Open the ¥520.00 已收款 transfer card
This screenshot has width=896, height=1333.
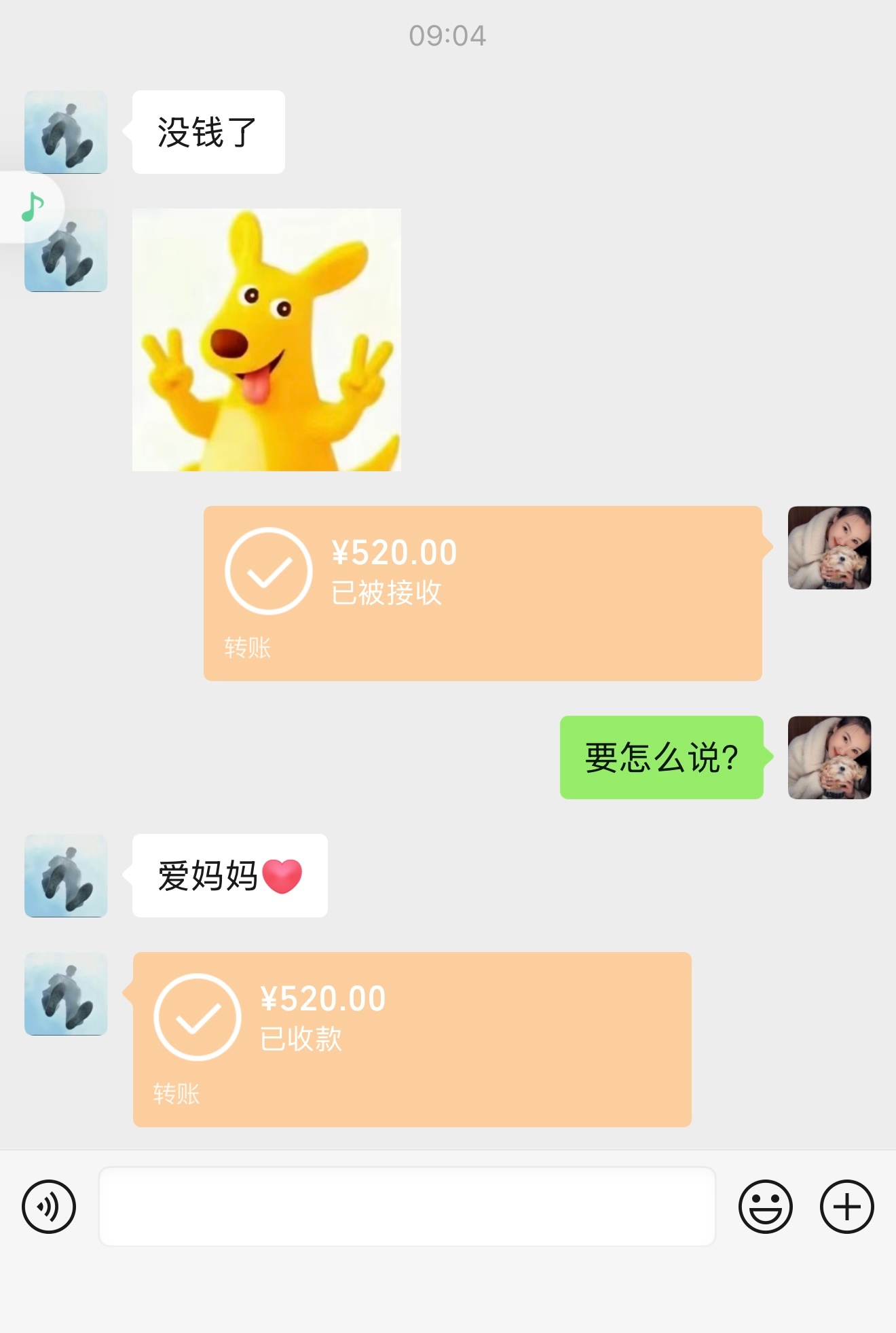(x=412, y=1040)
